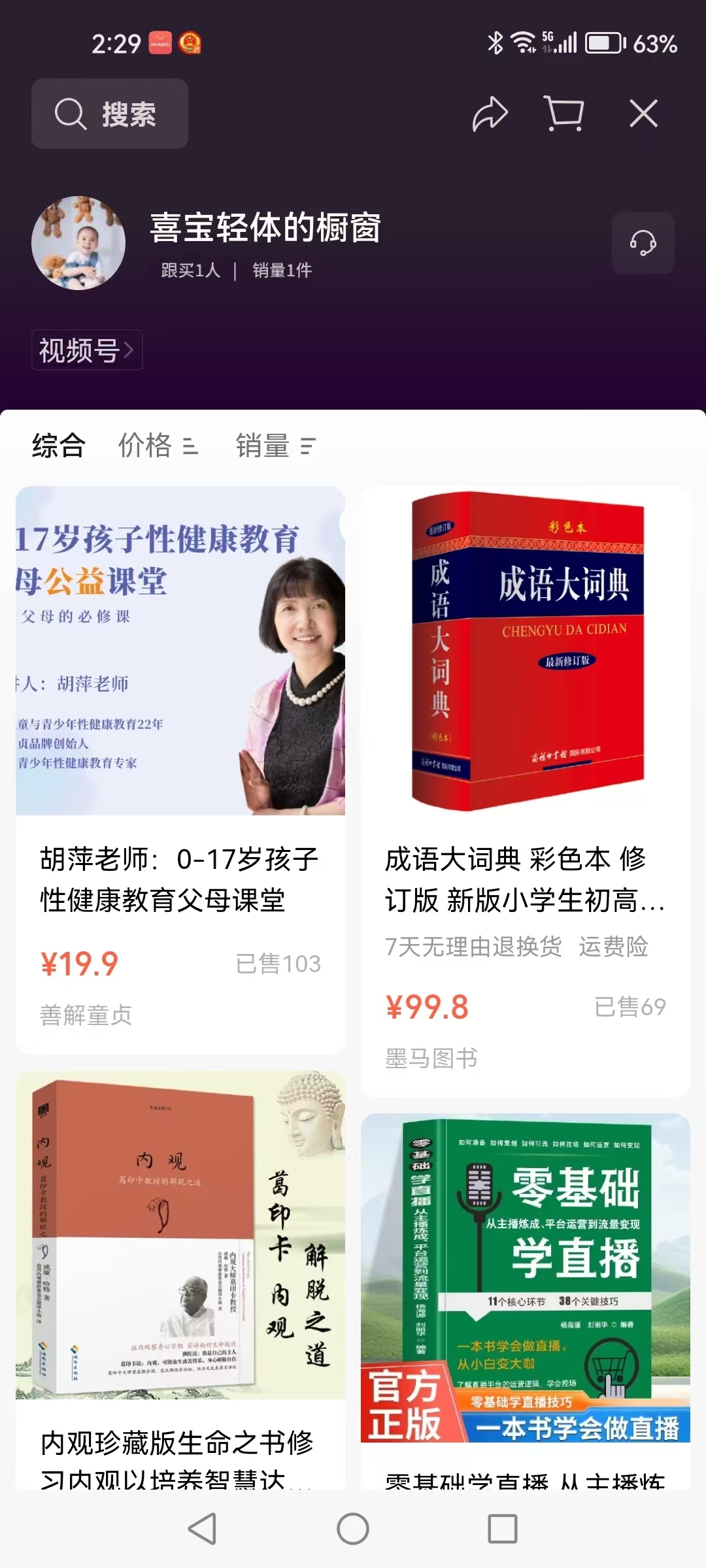Open the shopping cart
This screenshot has height=1568, width=706.
tap(564, 114)
